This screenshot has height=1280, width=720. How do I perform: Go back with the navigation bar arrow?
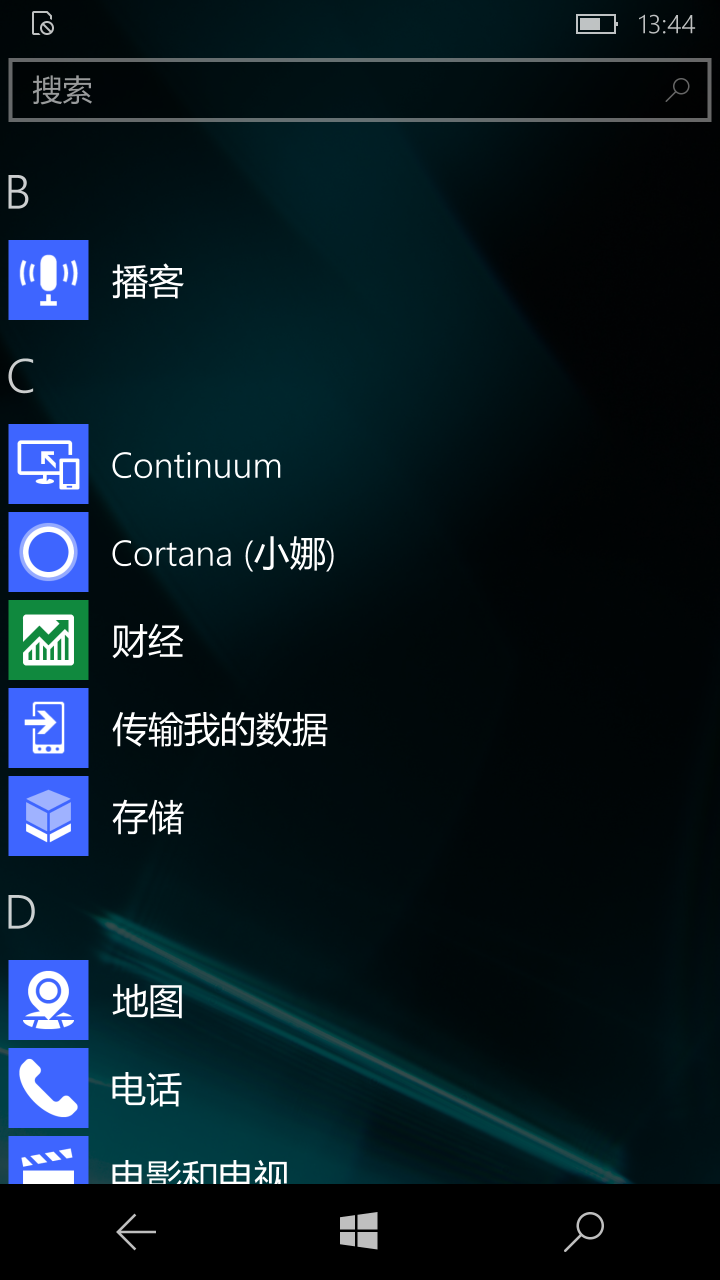pos(136,1232)
